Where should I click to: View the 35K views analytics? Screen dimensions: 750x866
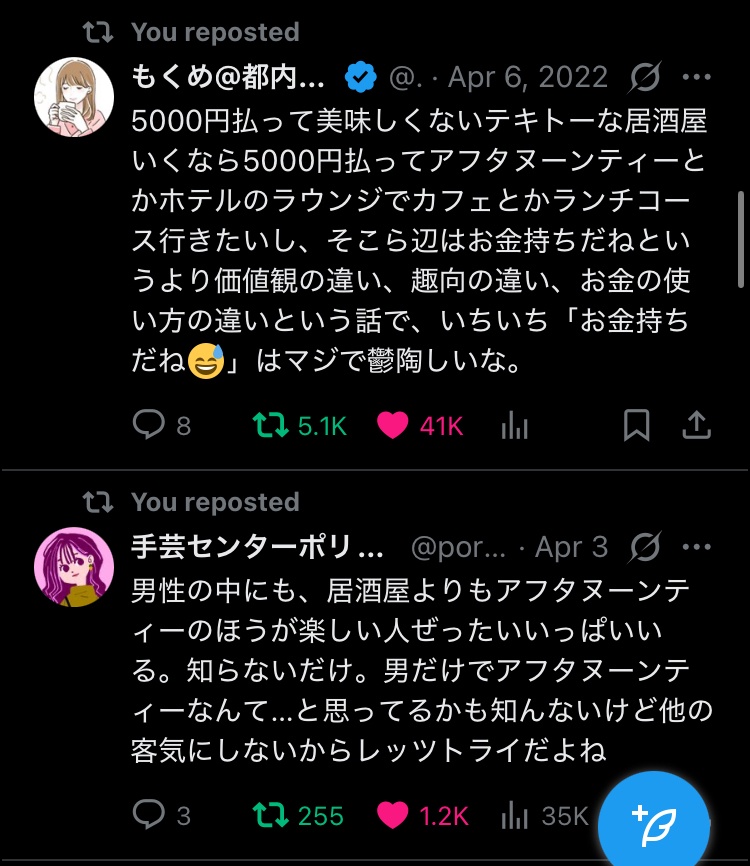pos(515,816)
